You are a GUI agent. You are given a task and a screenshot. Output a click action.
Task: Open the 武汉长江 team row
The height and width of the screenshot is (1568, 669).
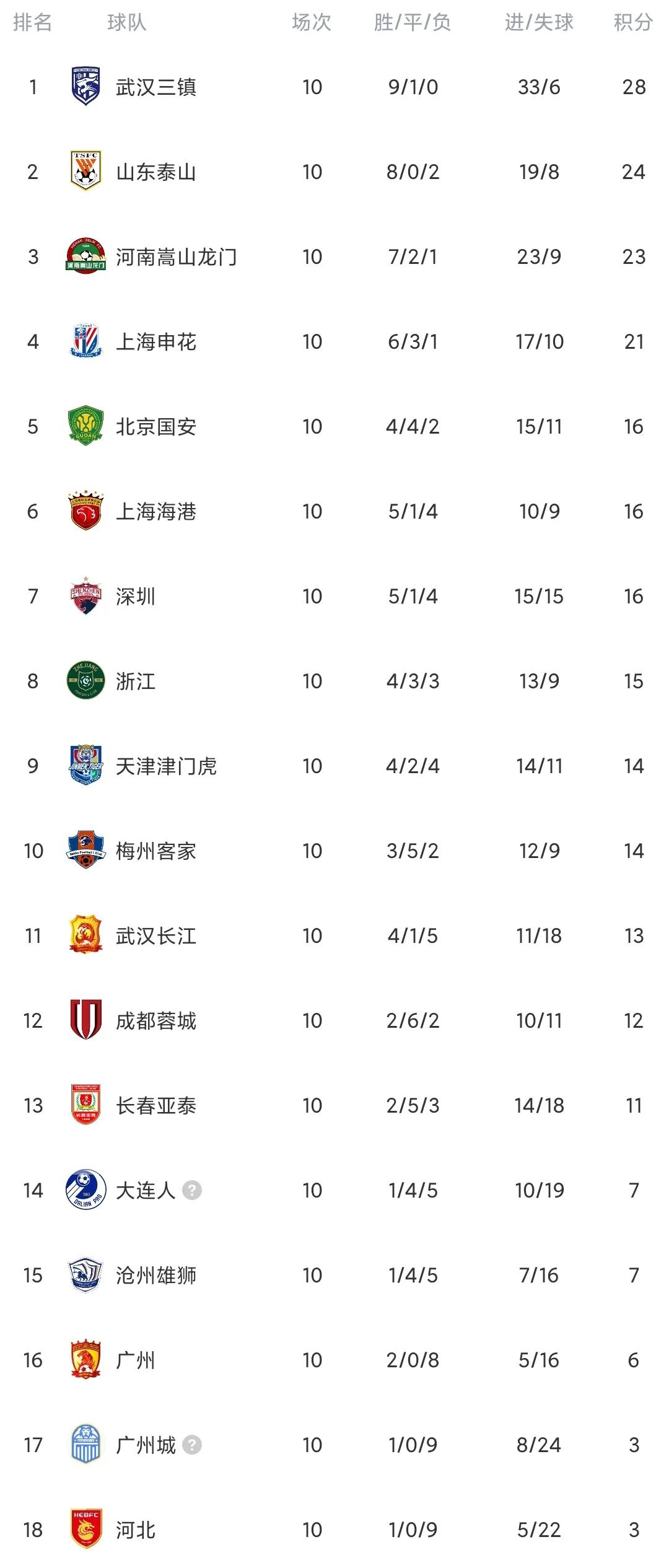156,936
